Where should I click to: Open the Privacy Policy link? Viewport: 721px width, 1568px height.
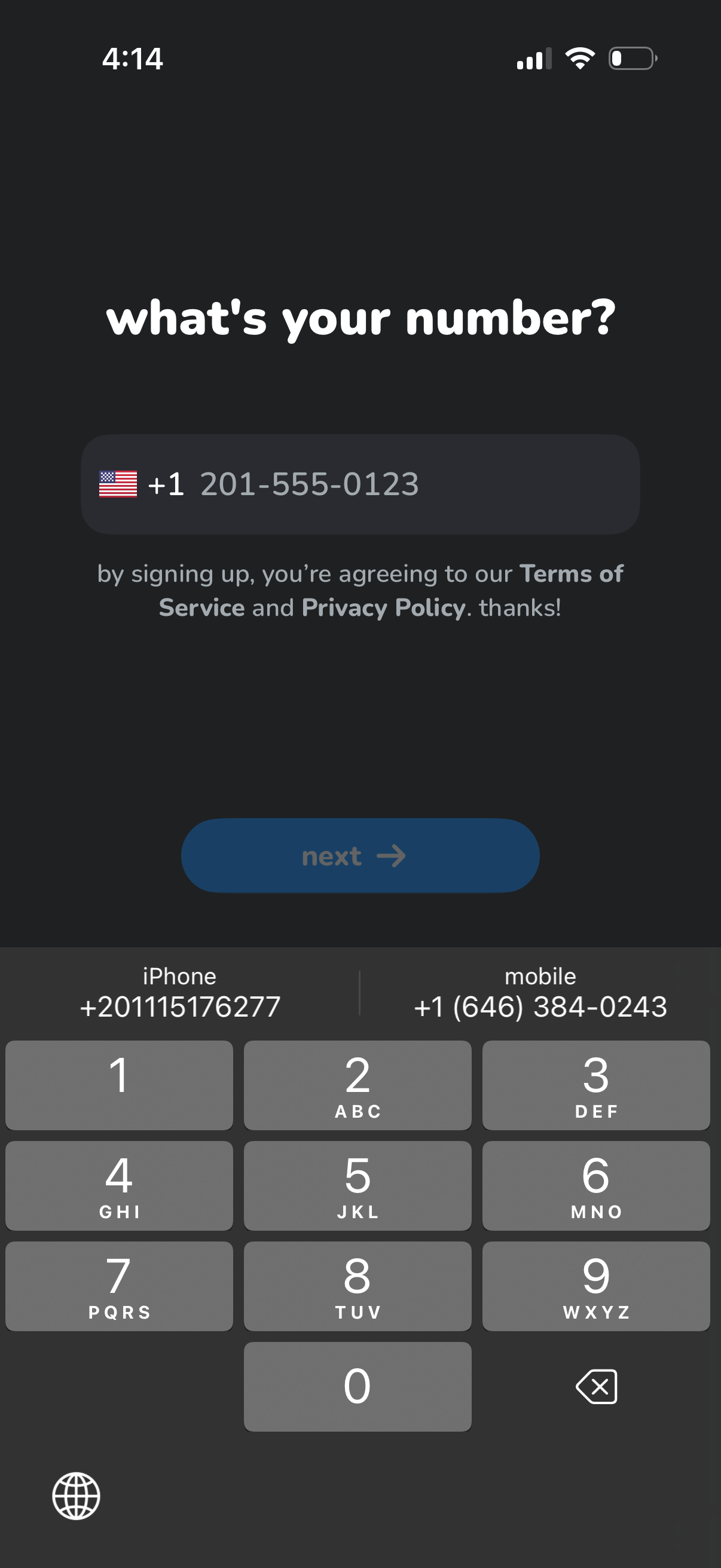tap(383, 607)
